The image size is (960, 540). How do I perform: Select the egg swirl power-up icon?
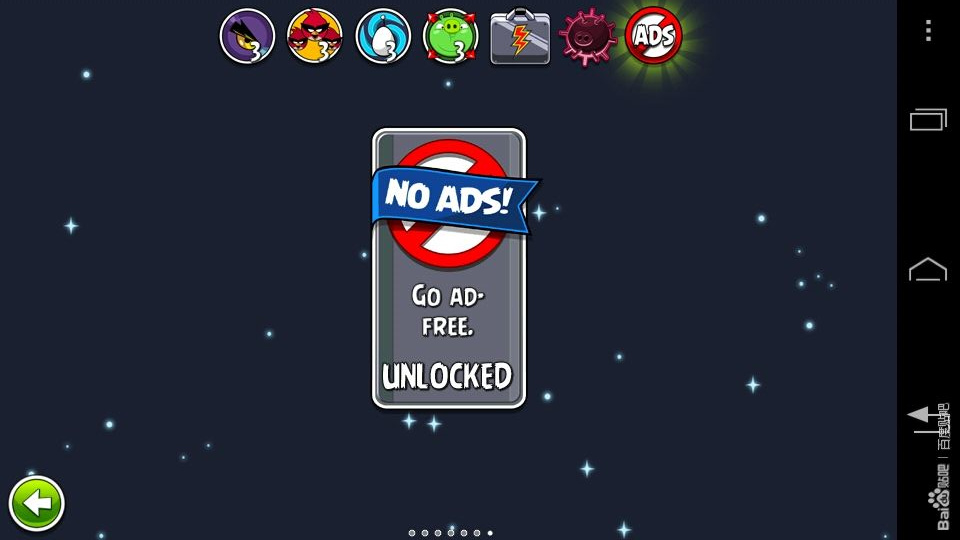tap(383, 36)
